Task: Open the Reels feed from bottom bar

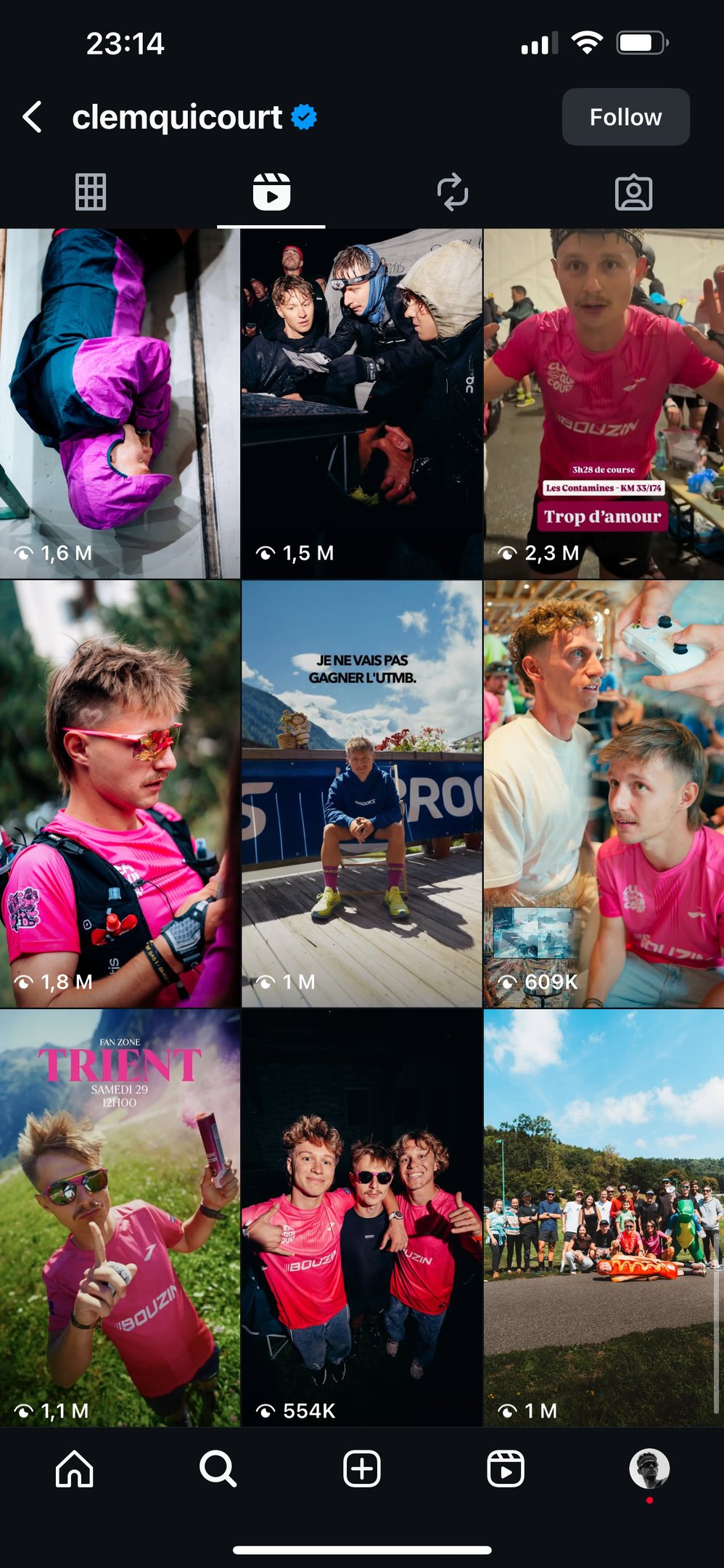Action: click(505, 1469)
